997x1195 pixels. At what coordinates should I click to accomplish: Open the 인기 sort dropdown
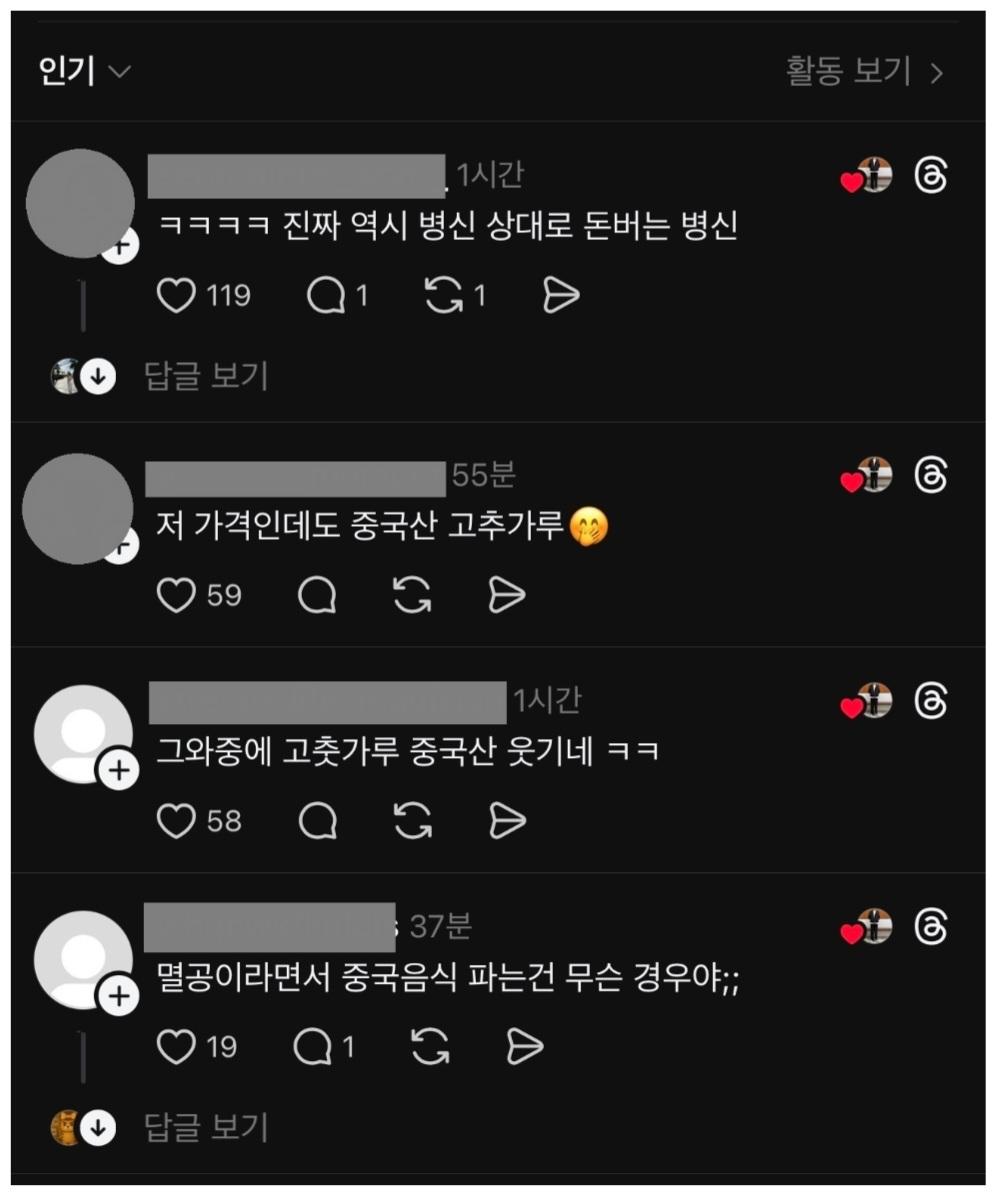click(x=87, y=72)
